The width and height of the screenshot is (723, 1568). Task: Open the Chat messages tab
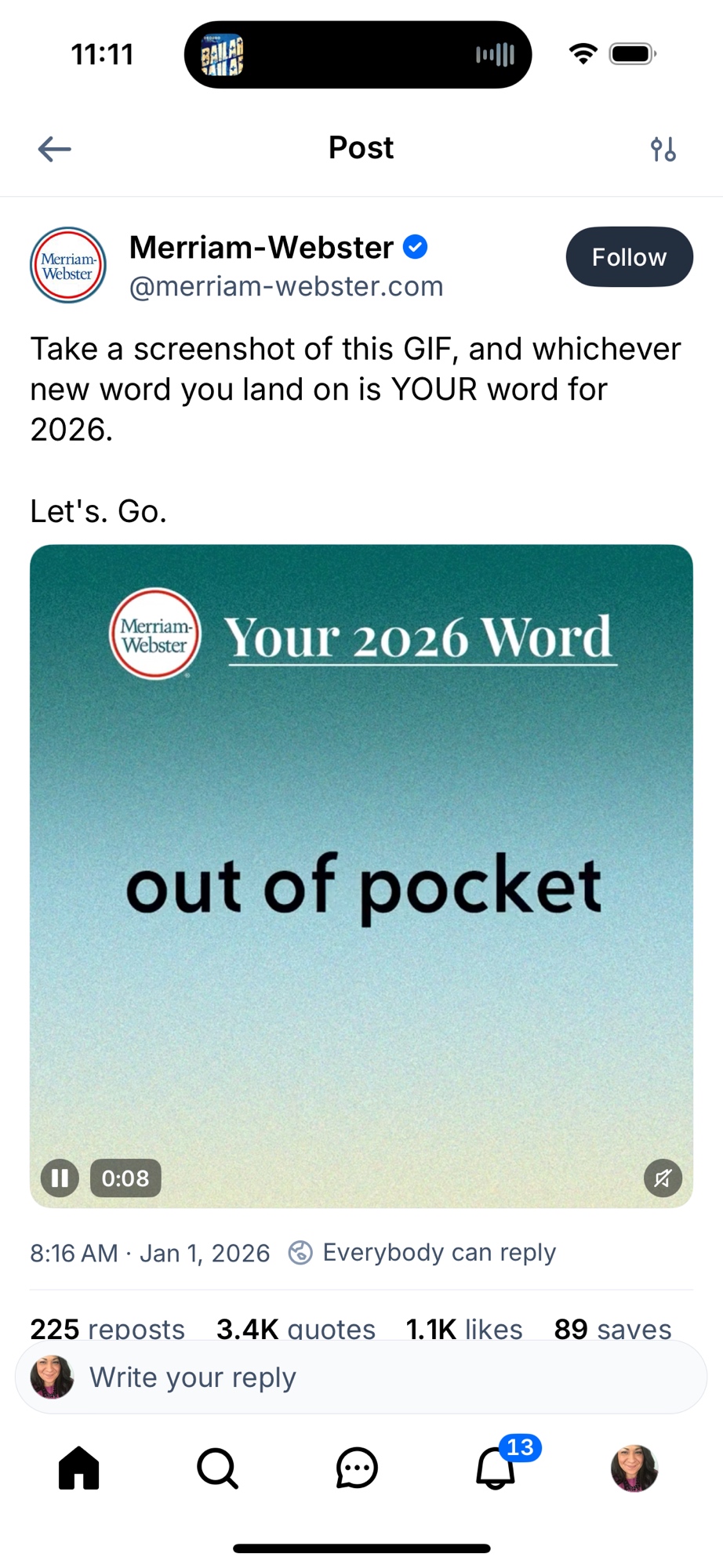coord(357,1468)
